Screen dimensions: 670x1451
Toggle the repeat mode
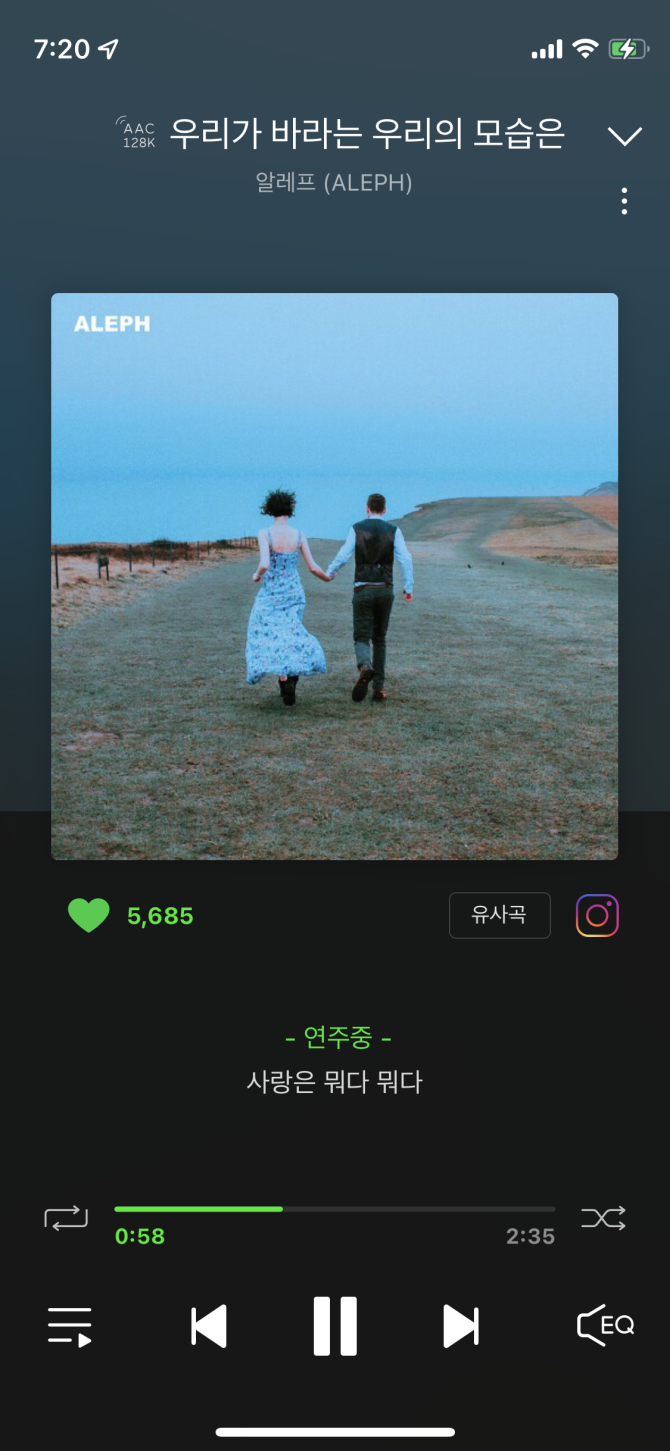(66, 1217)
